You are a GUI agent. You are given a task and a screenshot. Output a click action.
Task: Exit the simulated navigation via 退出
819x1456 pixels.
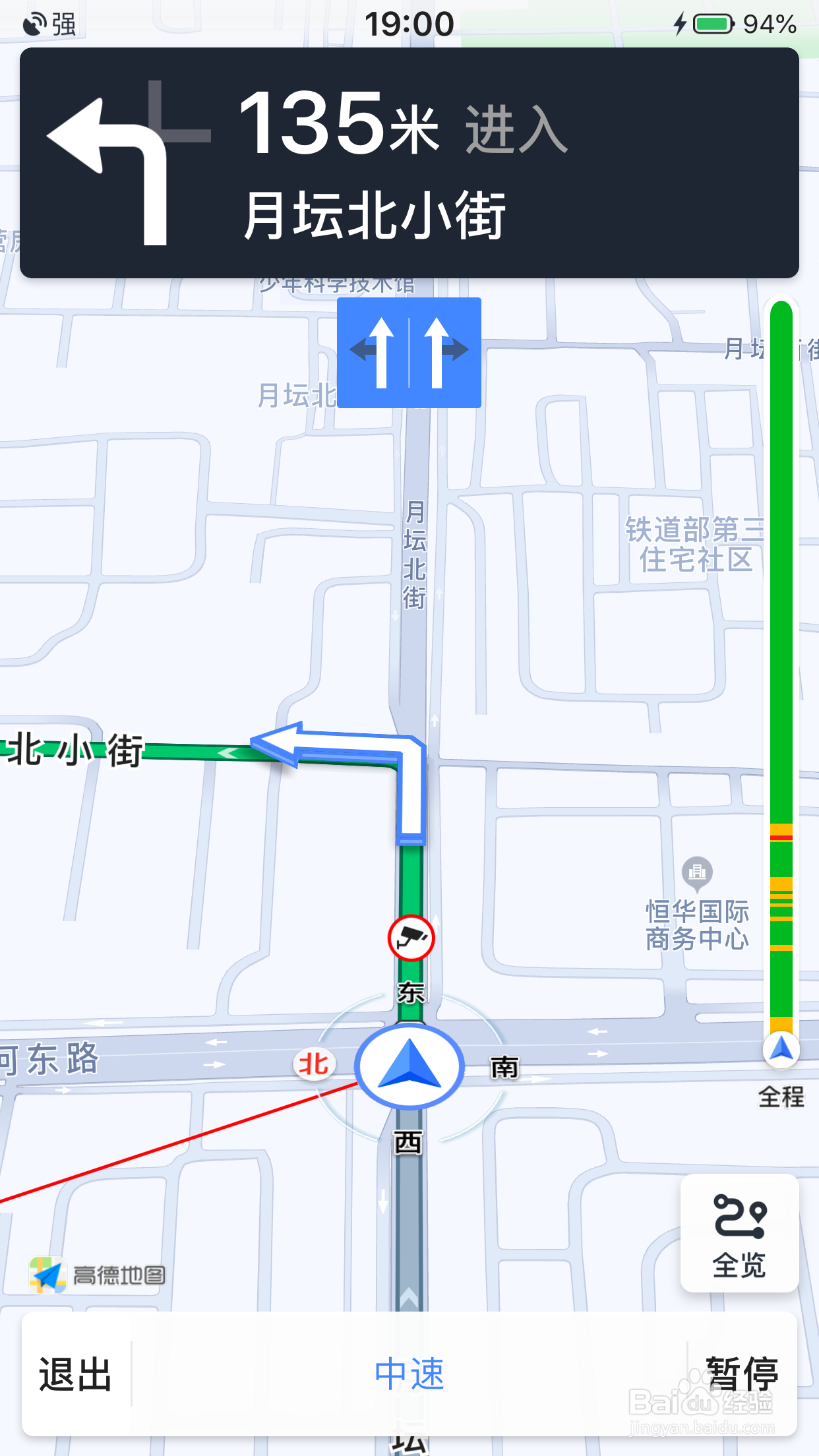(x=75, y=1374)
